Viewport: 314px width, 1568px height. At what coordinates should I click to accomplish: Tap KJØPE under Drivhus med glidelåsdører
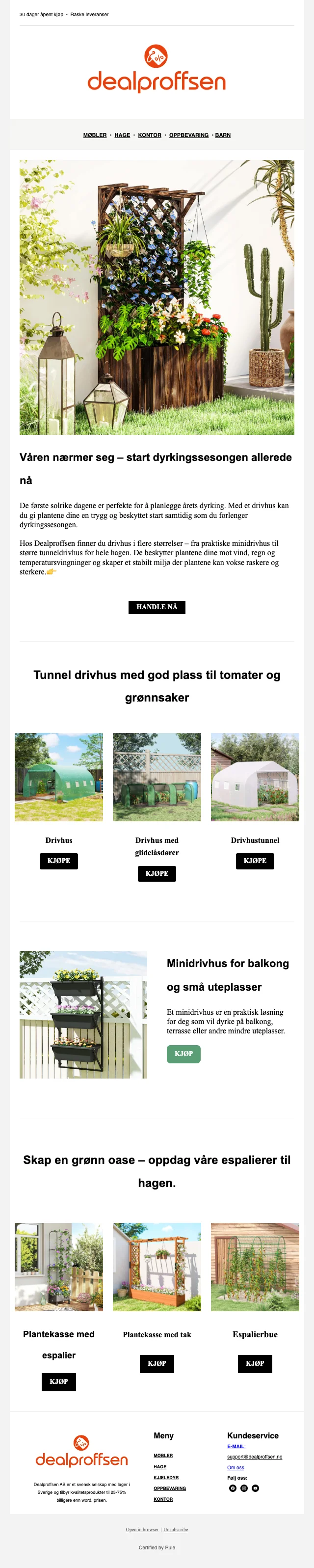pyautogui.click(x=157, y=873)
